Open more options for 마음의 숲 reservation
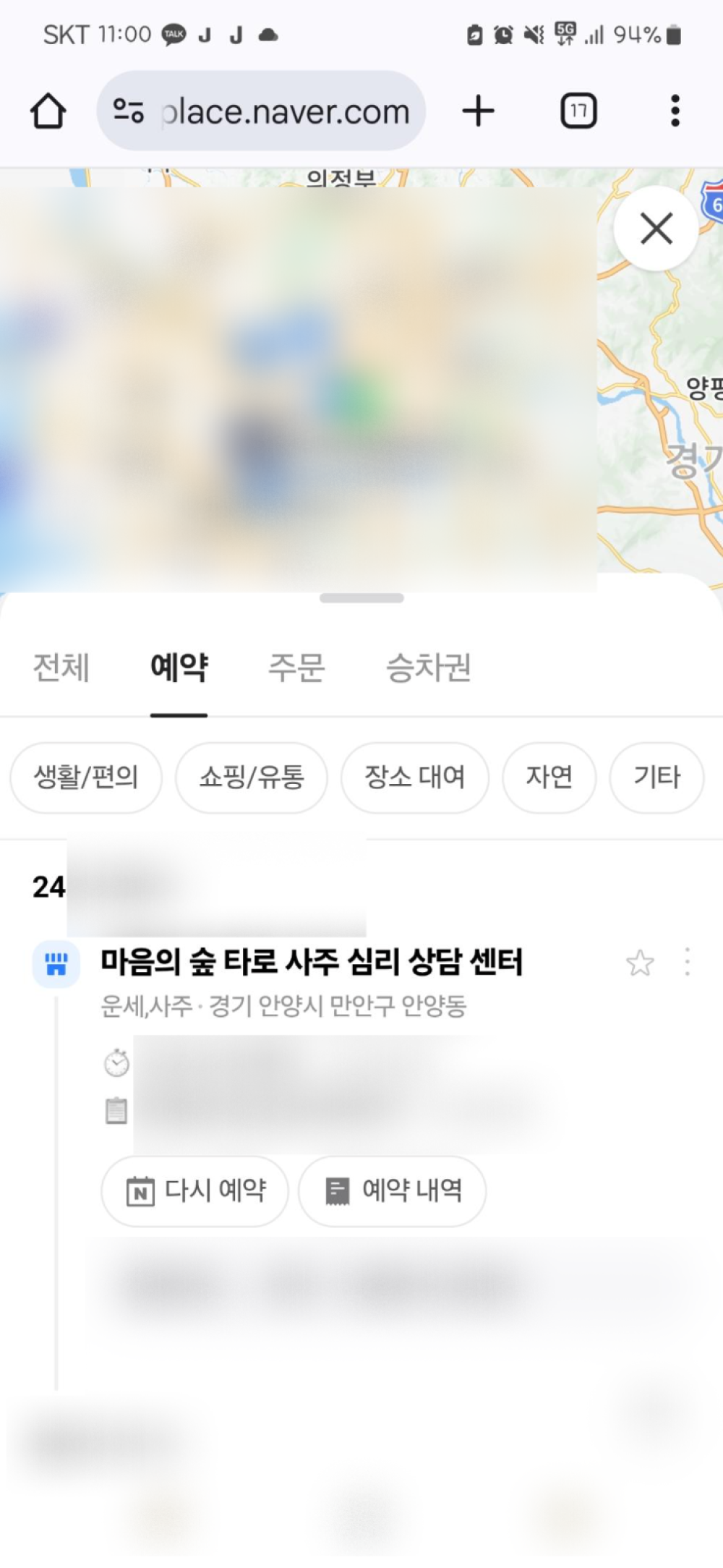Screen dimensions: 723x1568 687,963
